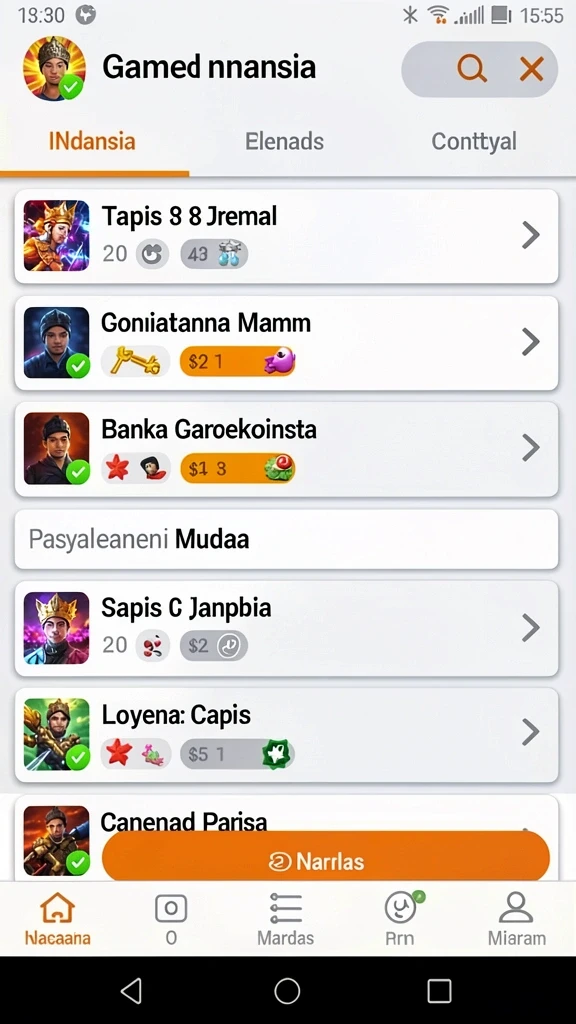The image size is (576, 1024).
Task: Open Loyena: Capis
Action: click(x=287, y=734)
